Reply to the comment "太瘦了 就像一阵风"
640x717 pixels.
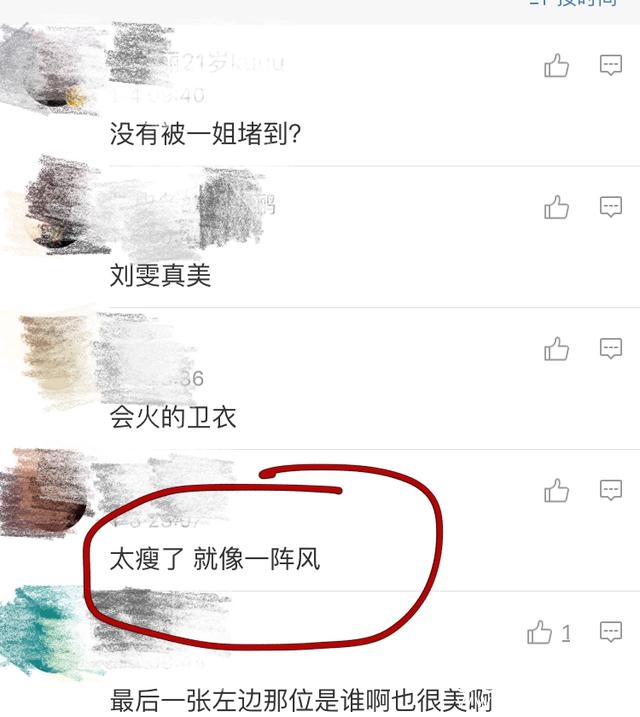610,489
